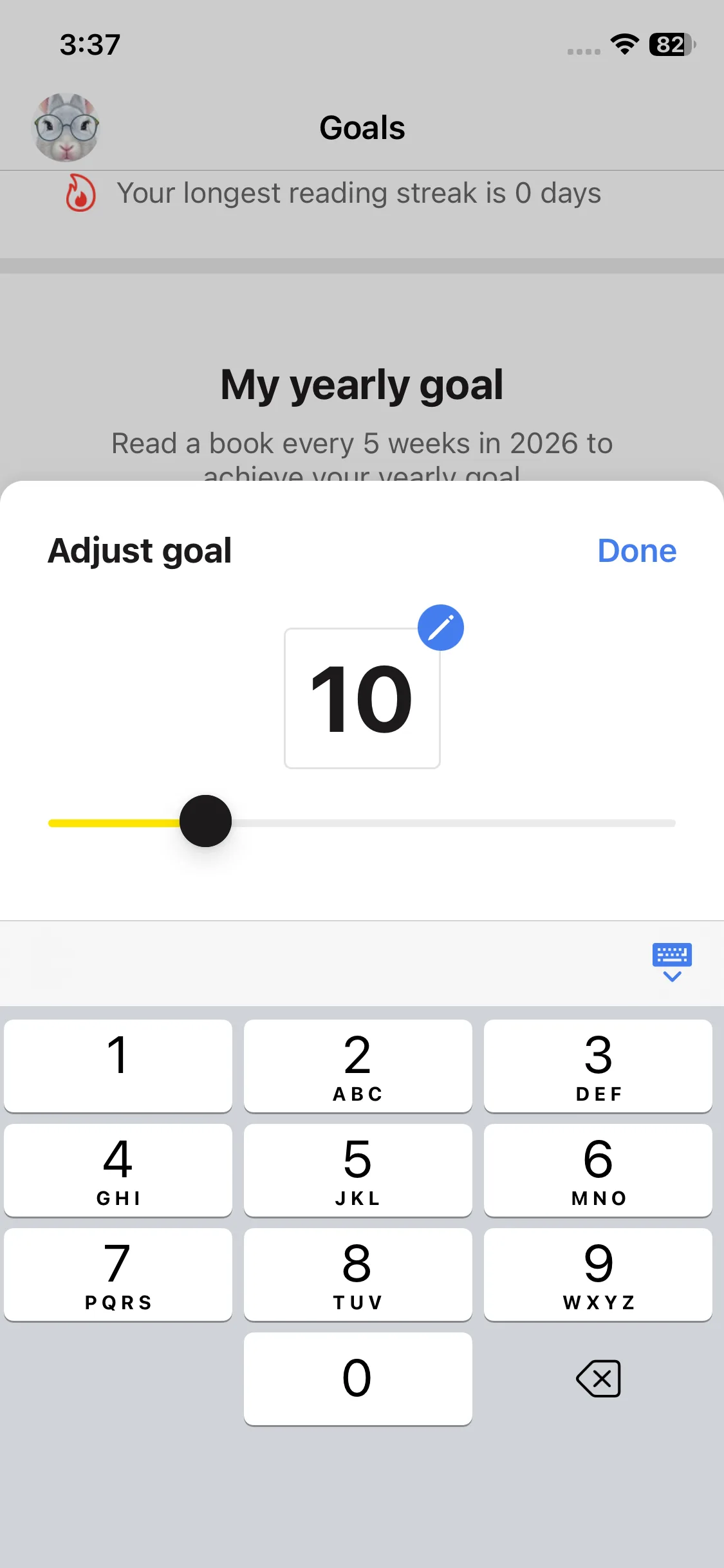
Task: Enter digit 2 on the keypad
Action: click(x=358, y=1065)
